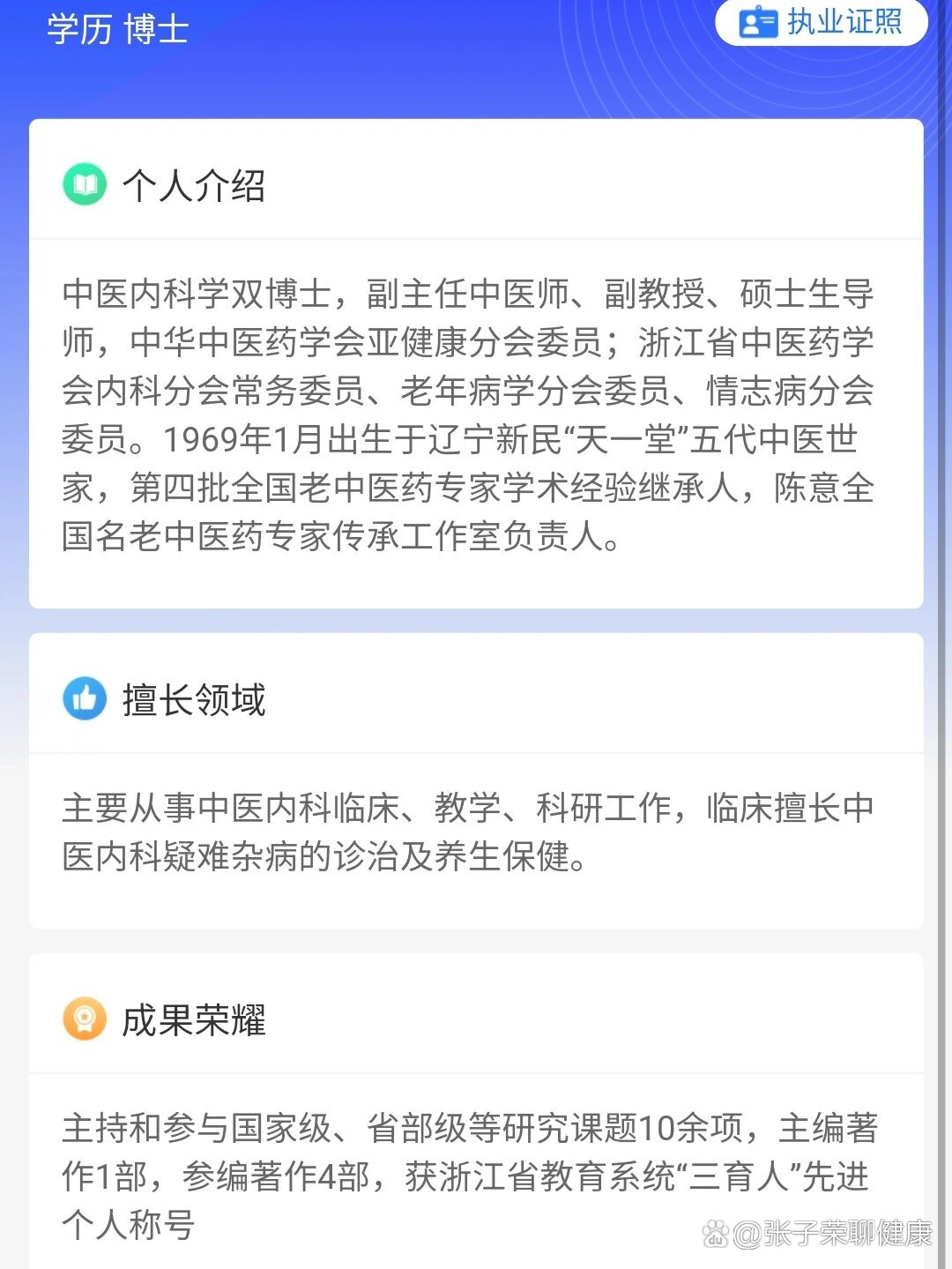This screenshot has width=952, height=1269.
Task: Toggle the 擅长领域 section visibility
Action: click(x=197, y=699)
